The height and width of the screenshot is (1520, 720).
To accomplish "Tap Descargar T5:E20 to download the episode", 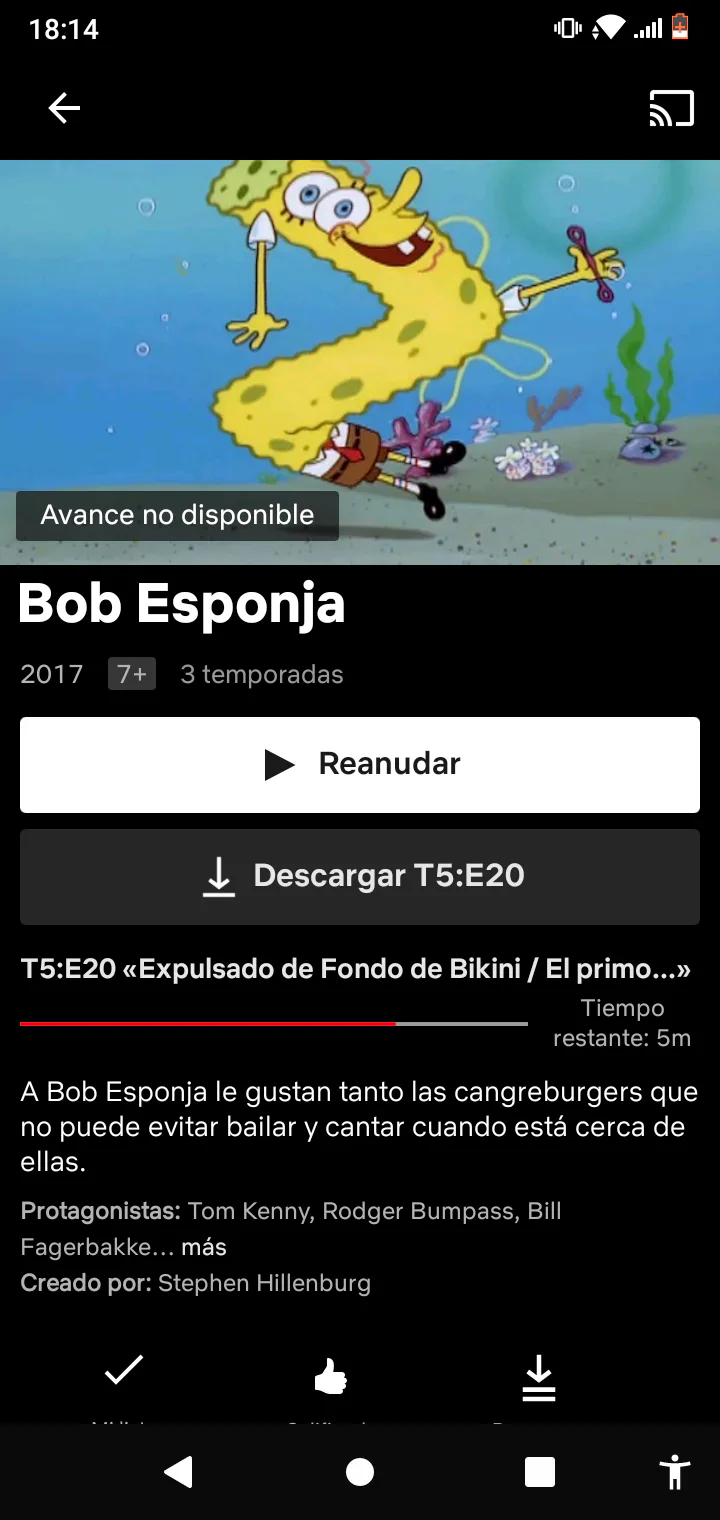I will 360,876.
